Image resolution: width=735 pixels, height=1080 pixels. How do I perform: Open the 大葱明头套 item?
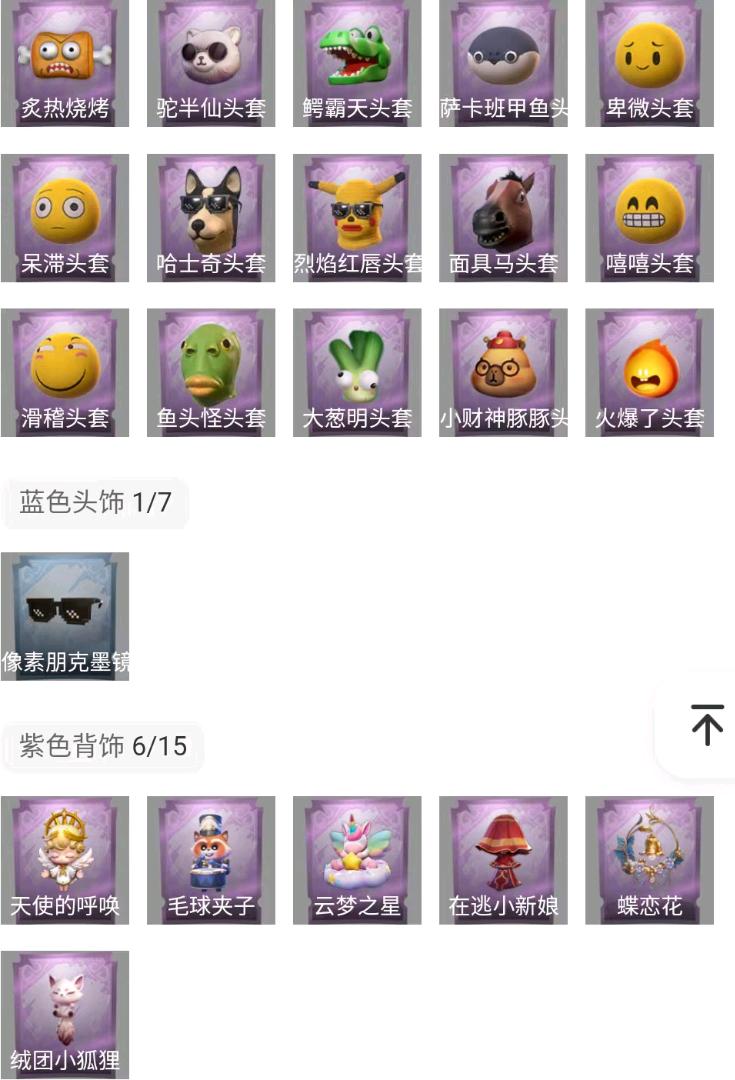point(357,373)
